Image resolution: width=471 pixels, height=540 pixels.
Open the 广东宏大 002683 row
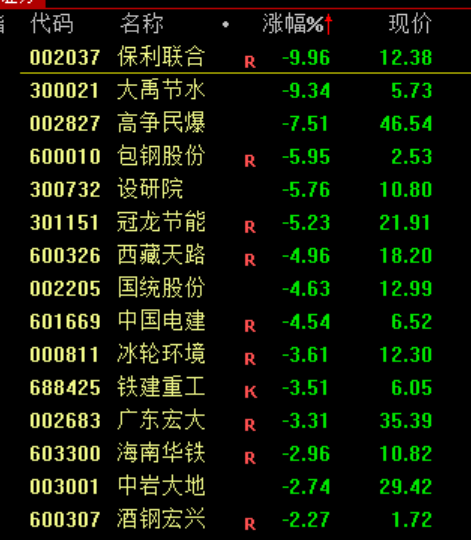click(x=236, y=420)
